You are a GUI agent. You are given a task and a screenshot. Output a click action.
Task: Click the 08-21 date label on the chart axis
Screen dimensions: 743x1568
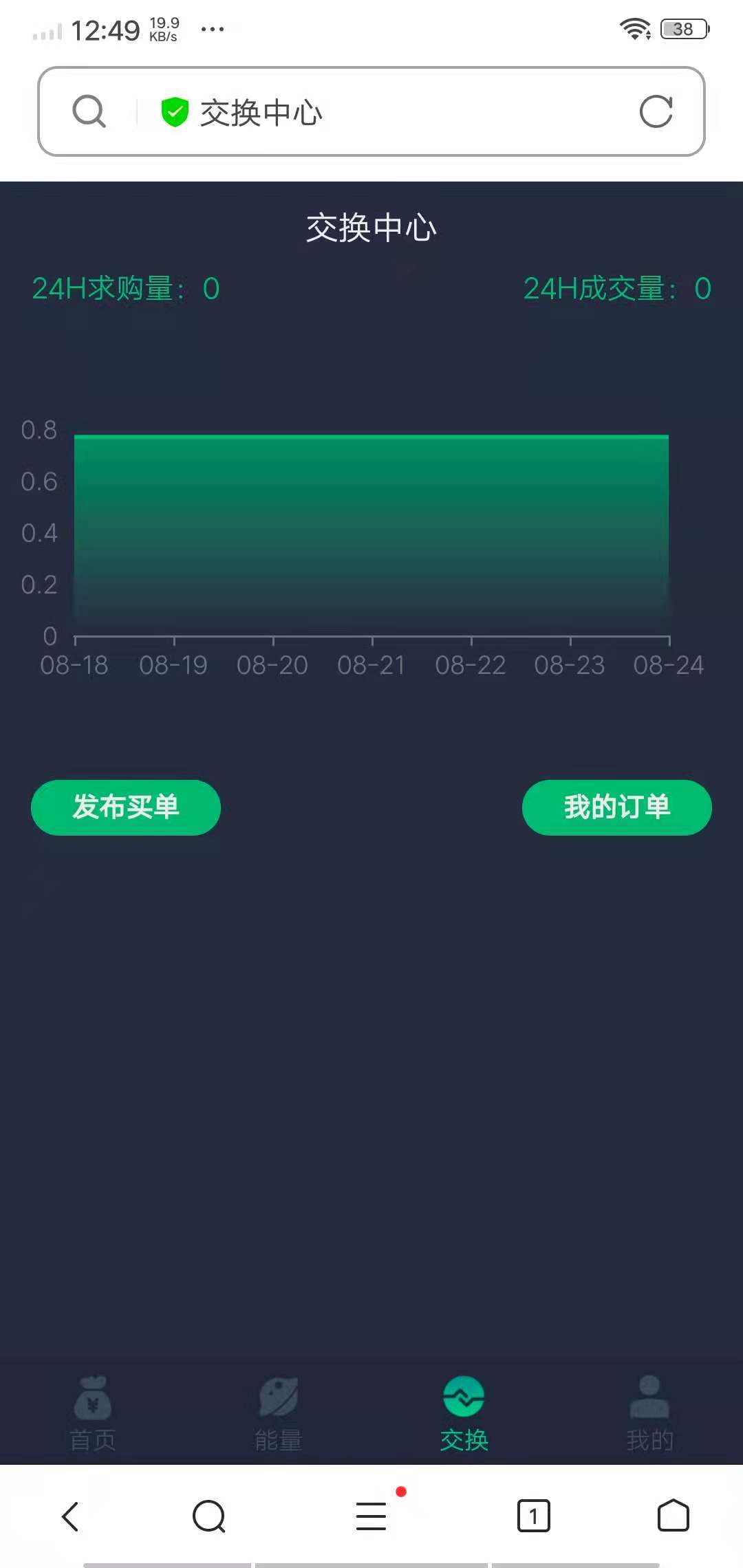coord(371,664)
